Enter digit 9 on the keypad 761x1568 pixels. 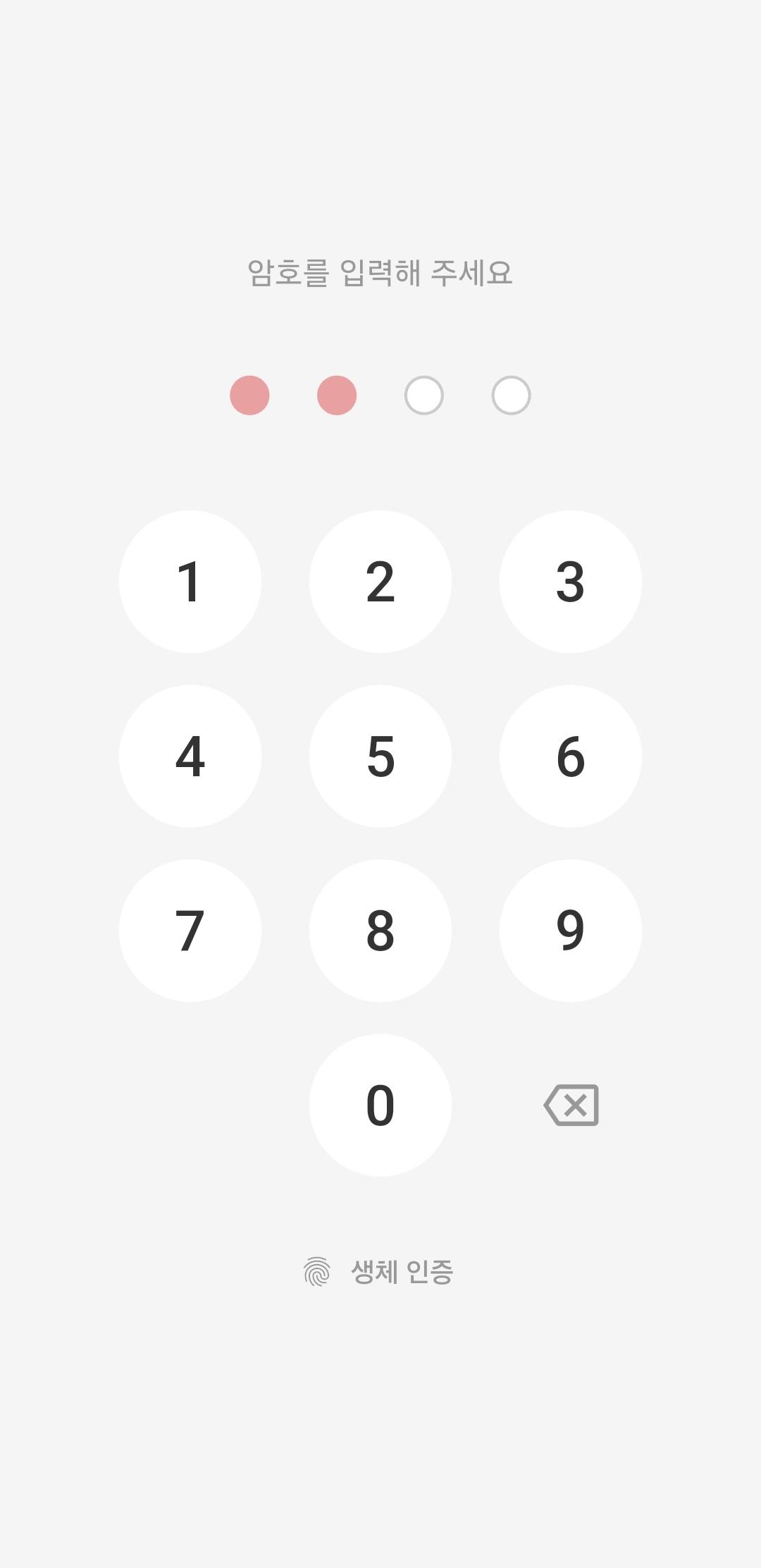(571, 931)
